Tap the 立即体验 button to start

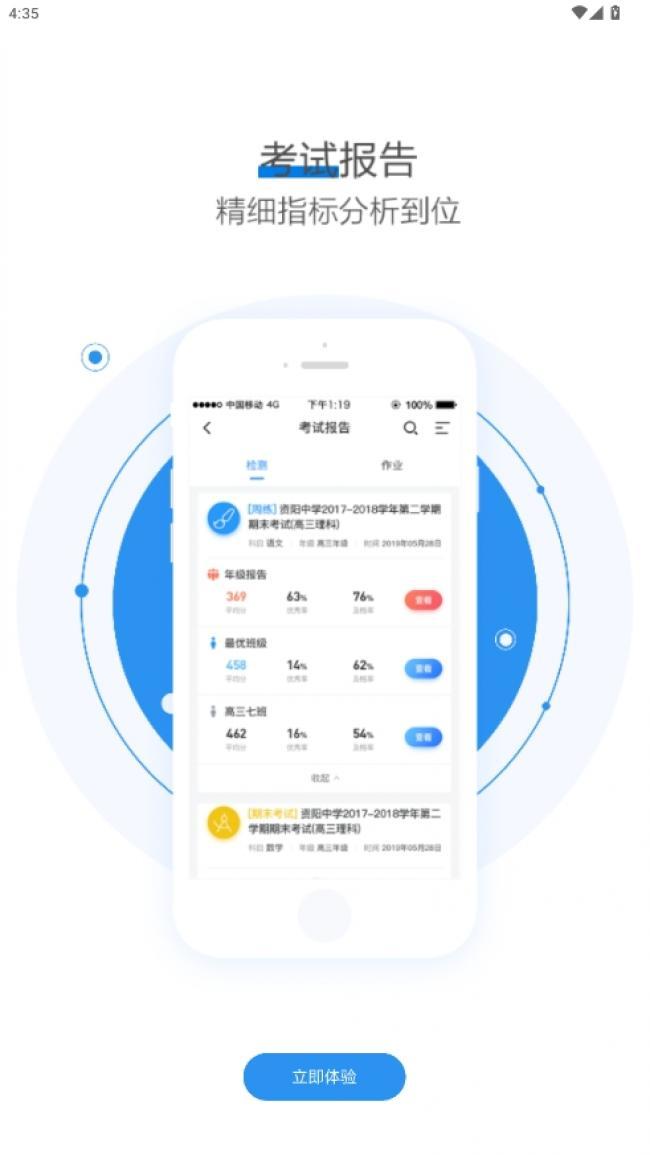[x=324, y=1076]
